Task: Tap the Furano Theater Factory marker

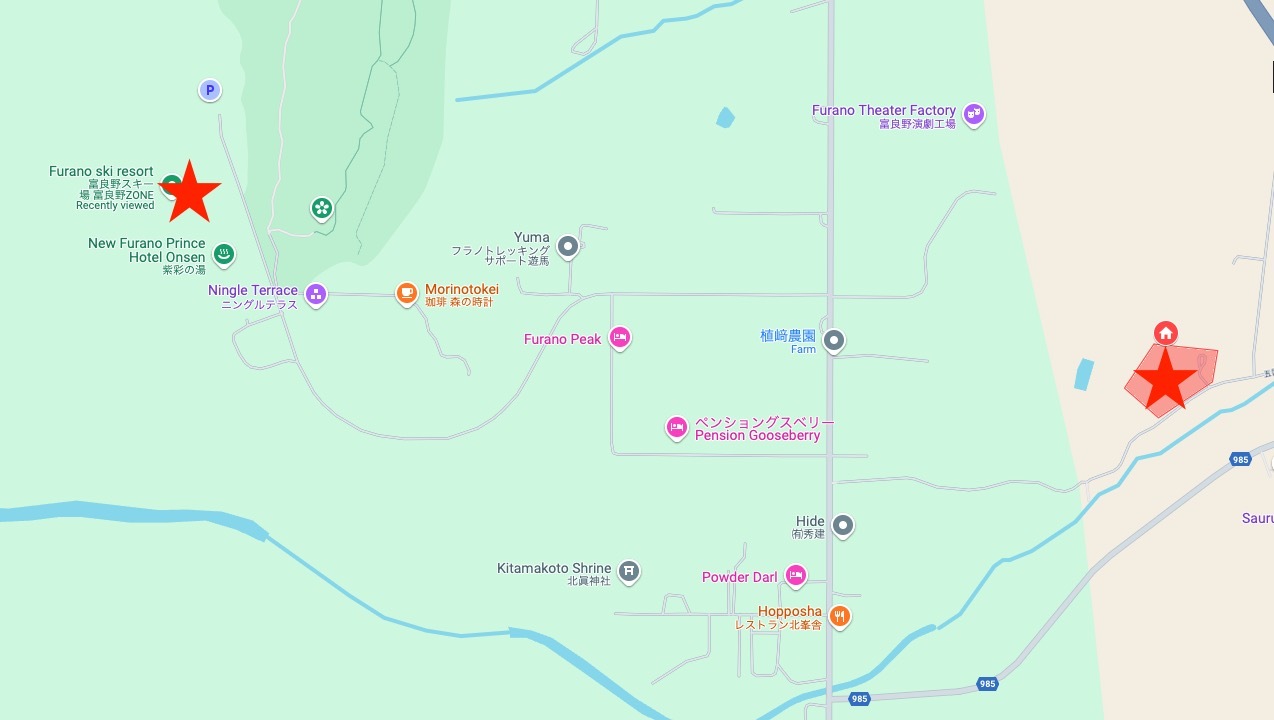Action: click(974, 115)
